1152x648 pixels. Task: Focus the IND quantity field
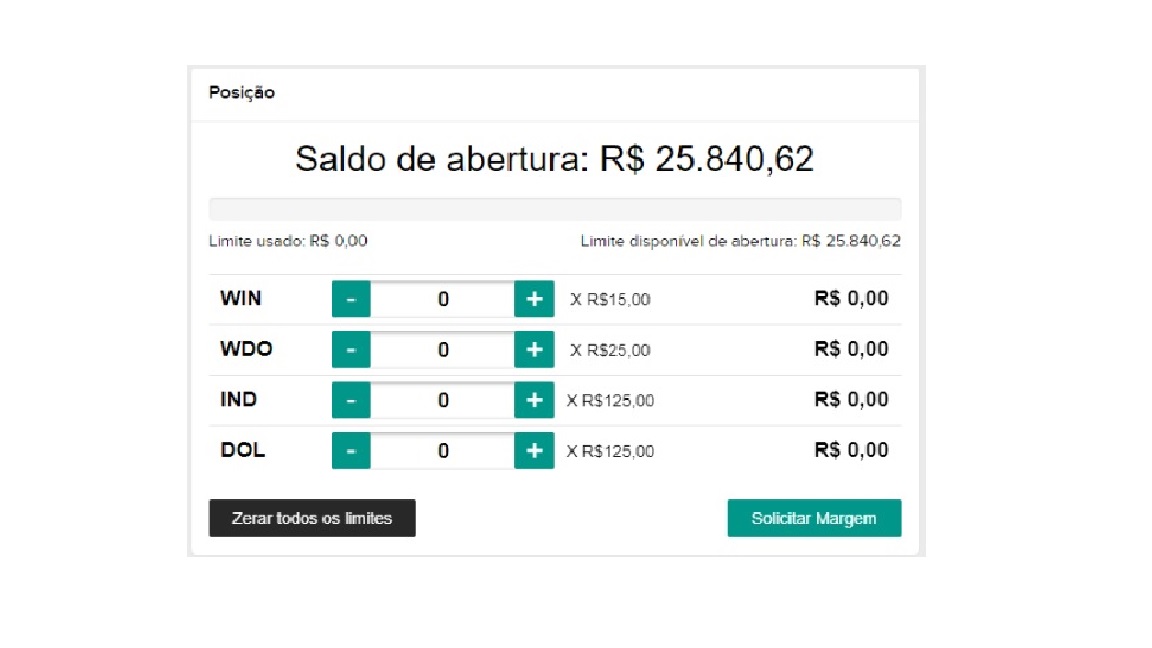tap(443, 400)
